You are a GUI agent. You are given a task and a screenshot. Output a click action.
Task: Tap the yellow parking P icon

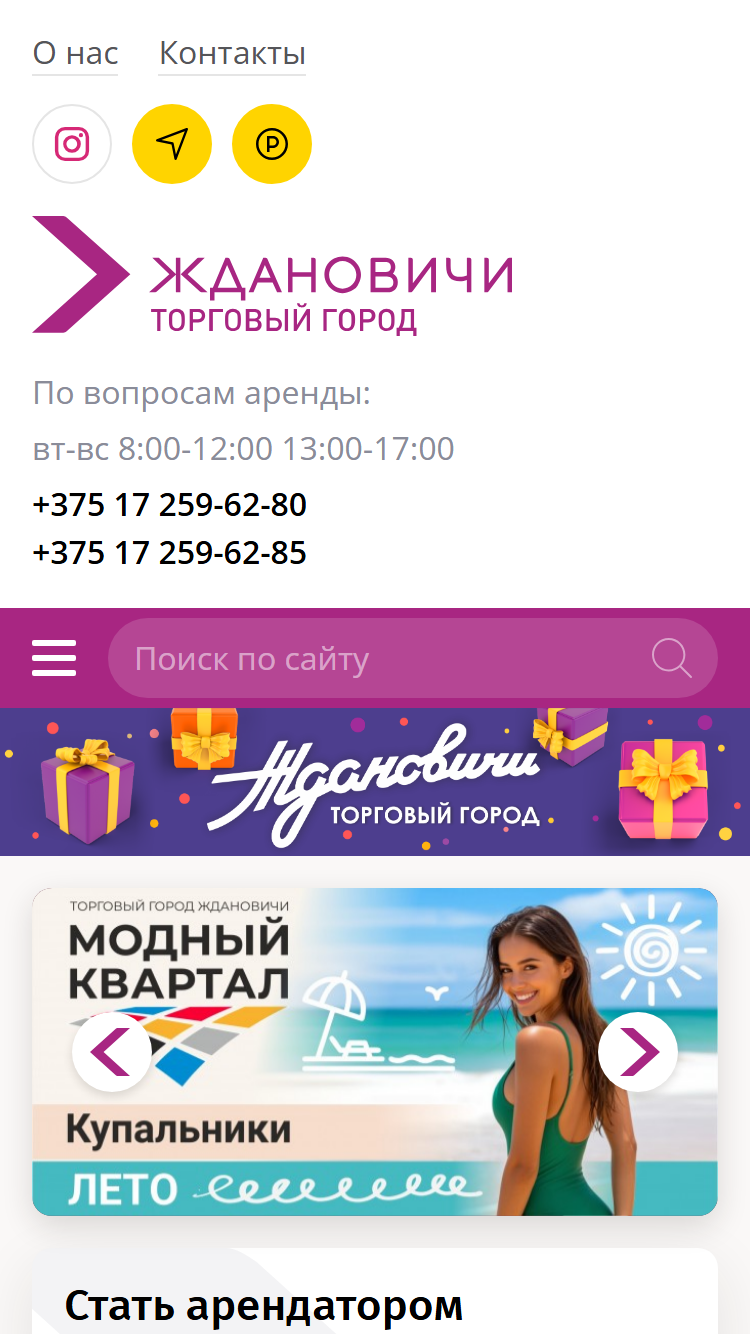[x=272, y=144]
